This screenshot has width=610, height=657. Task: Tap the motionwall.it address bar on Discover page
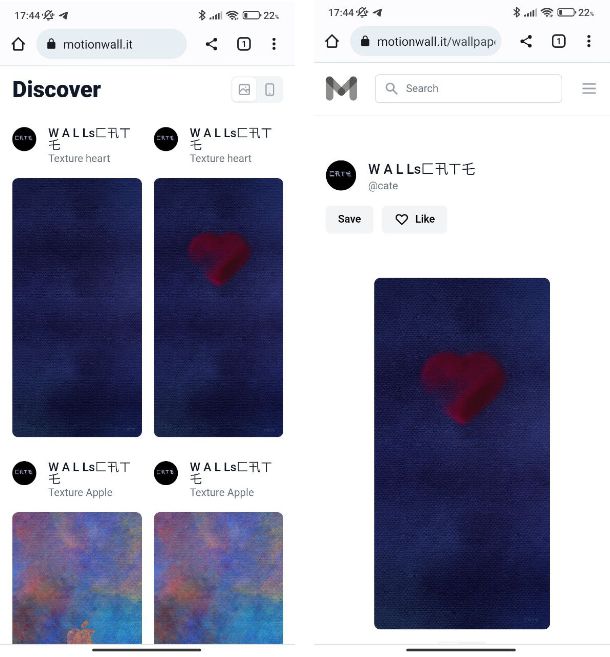(110, 44)
